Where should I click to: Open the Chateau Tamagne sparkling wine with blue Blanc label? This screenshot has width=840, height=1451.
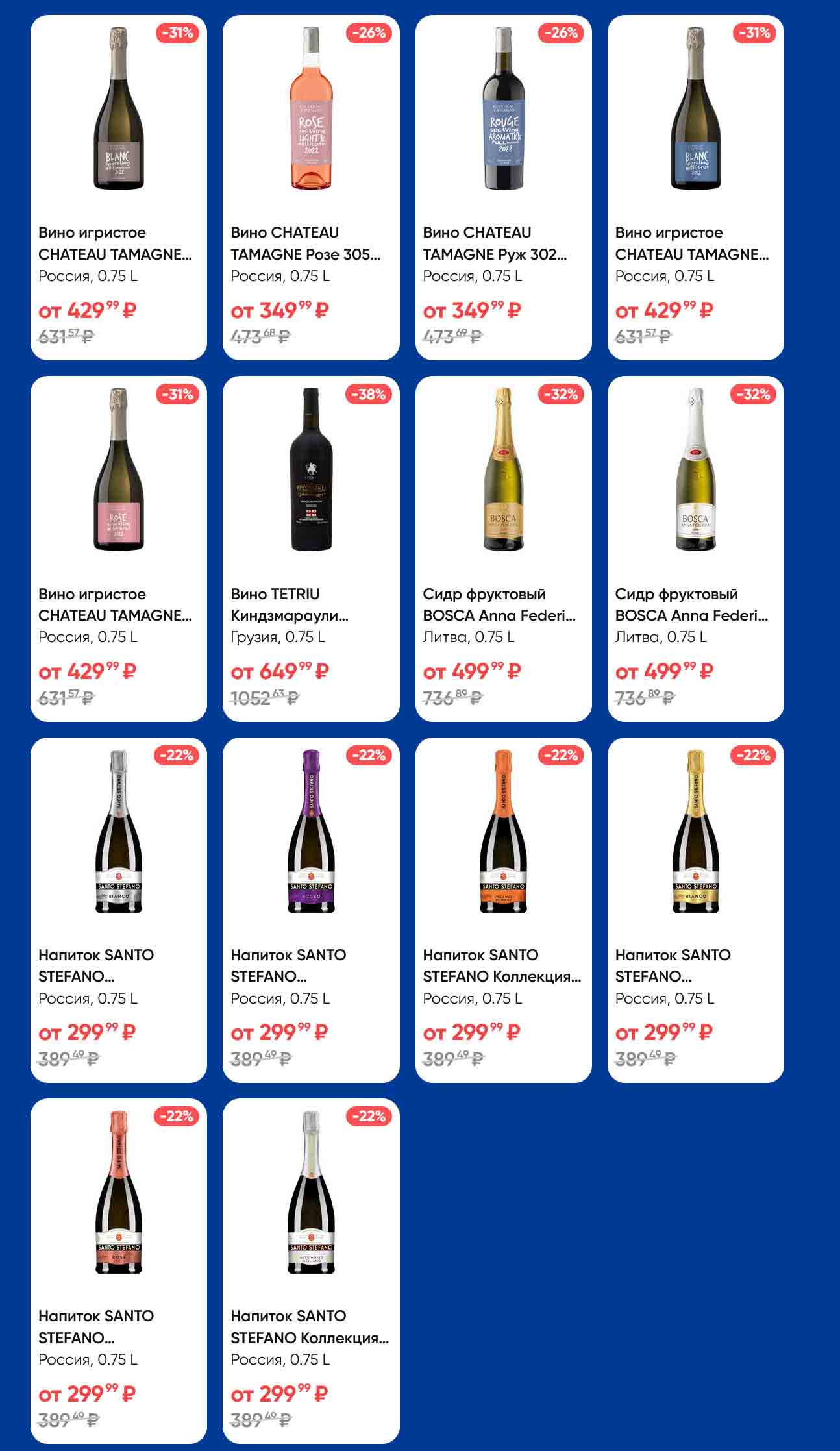click(x=695, y=187)
